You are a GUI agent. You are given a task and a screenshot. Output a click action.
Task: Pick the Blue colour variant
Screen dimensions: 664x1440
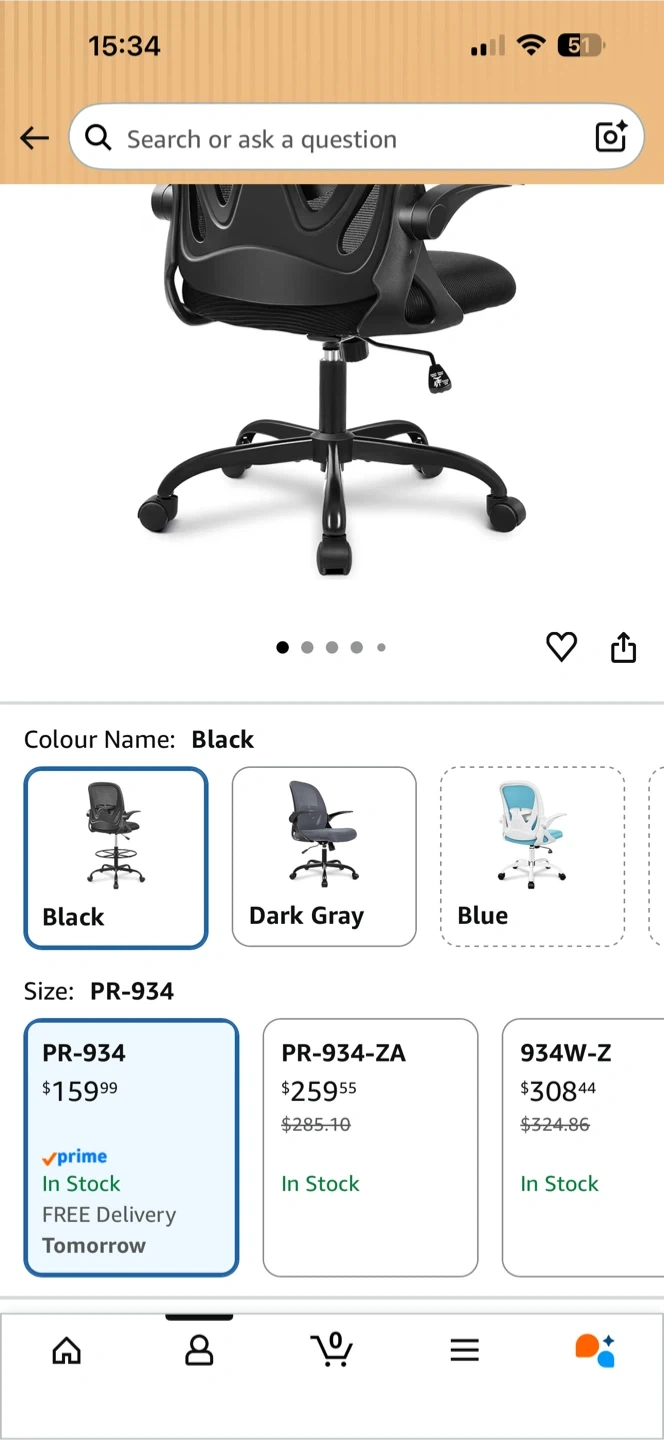click(532, 856)
